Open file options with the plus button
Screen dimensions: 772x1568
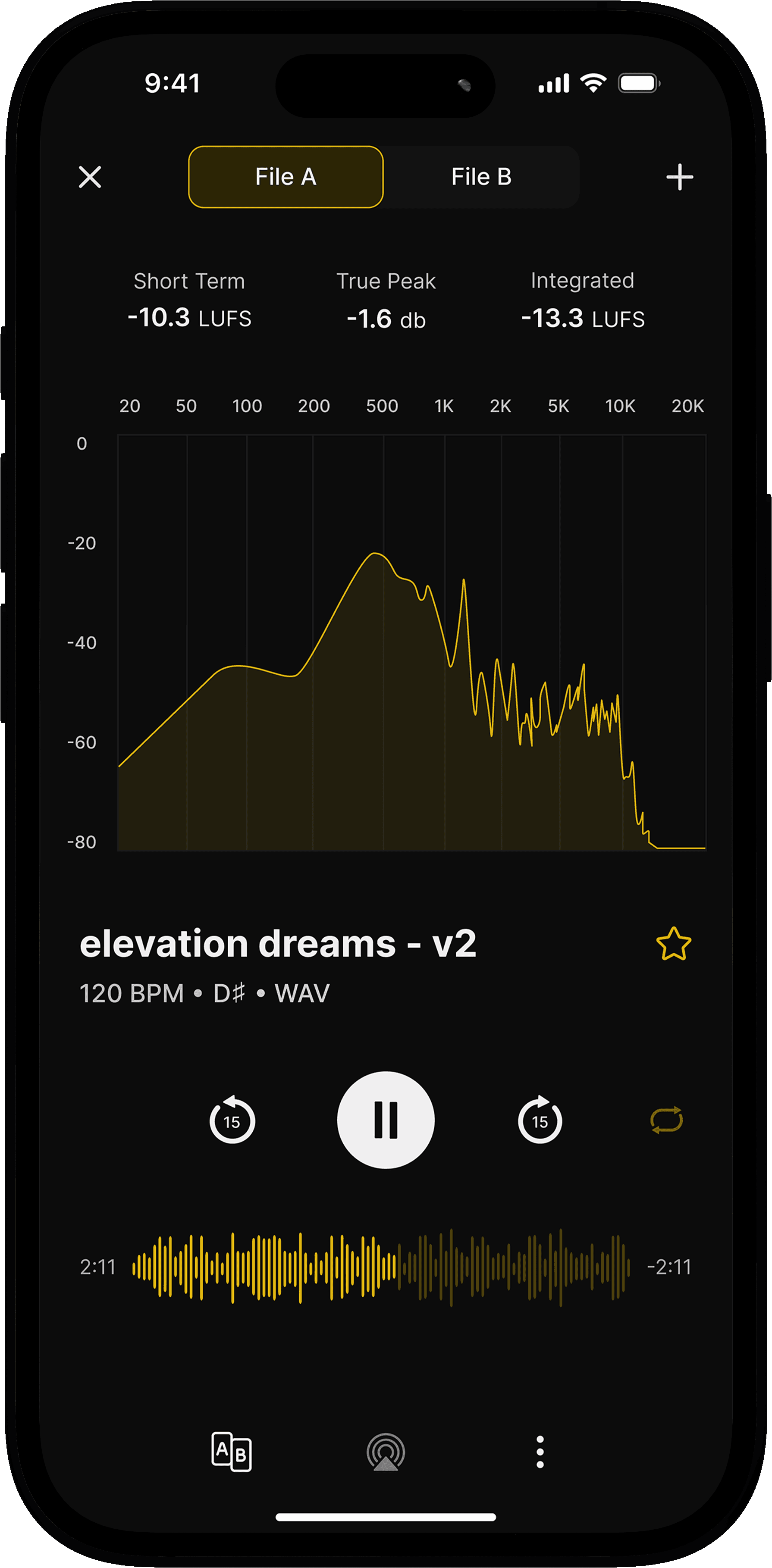(x=680, y=177)
